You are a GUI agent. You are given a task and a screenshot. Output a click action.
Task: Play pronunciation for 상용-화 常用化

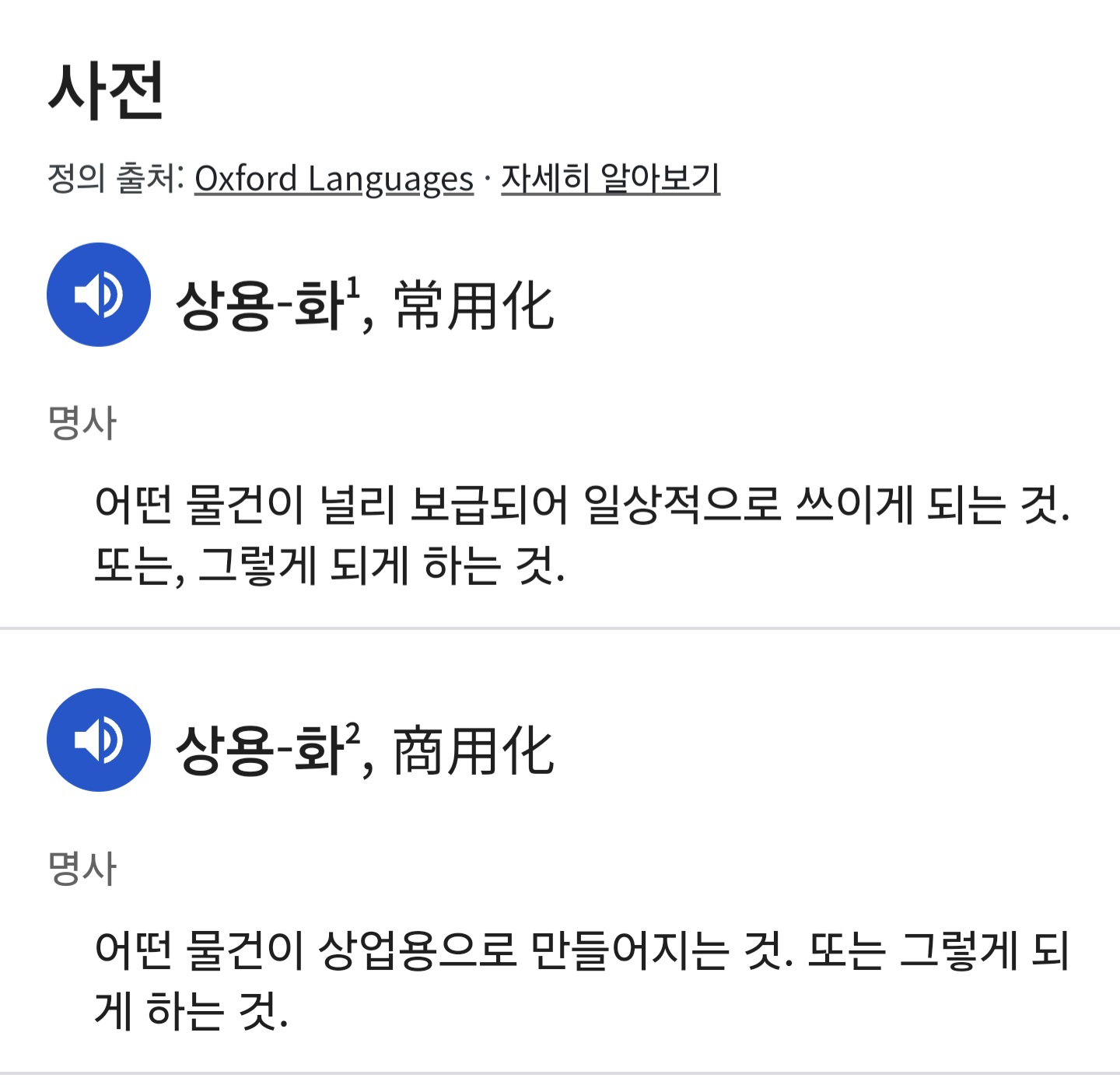(99, 295)
